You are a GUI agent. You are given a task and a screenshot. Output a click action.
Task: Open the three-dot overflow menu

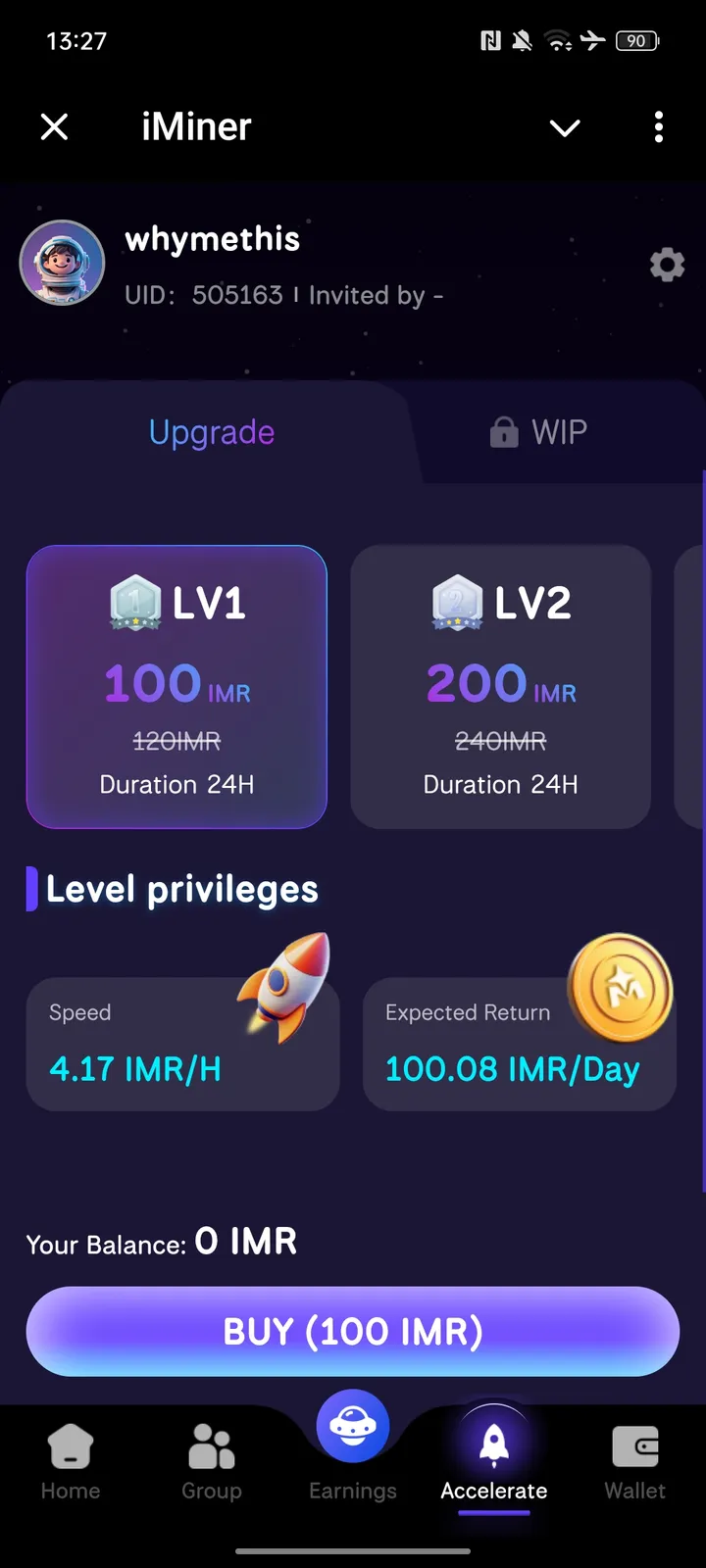click(658, 126)
